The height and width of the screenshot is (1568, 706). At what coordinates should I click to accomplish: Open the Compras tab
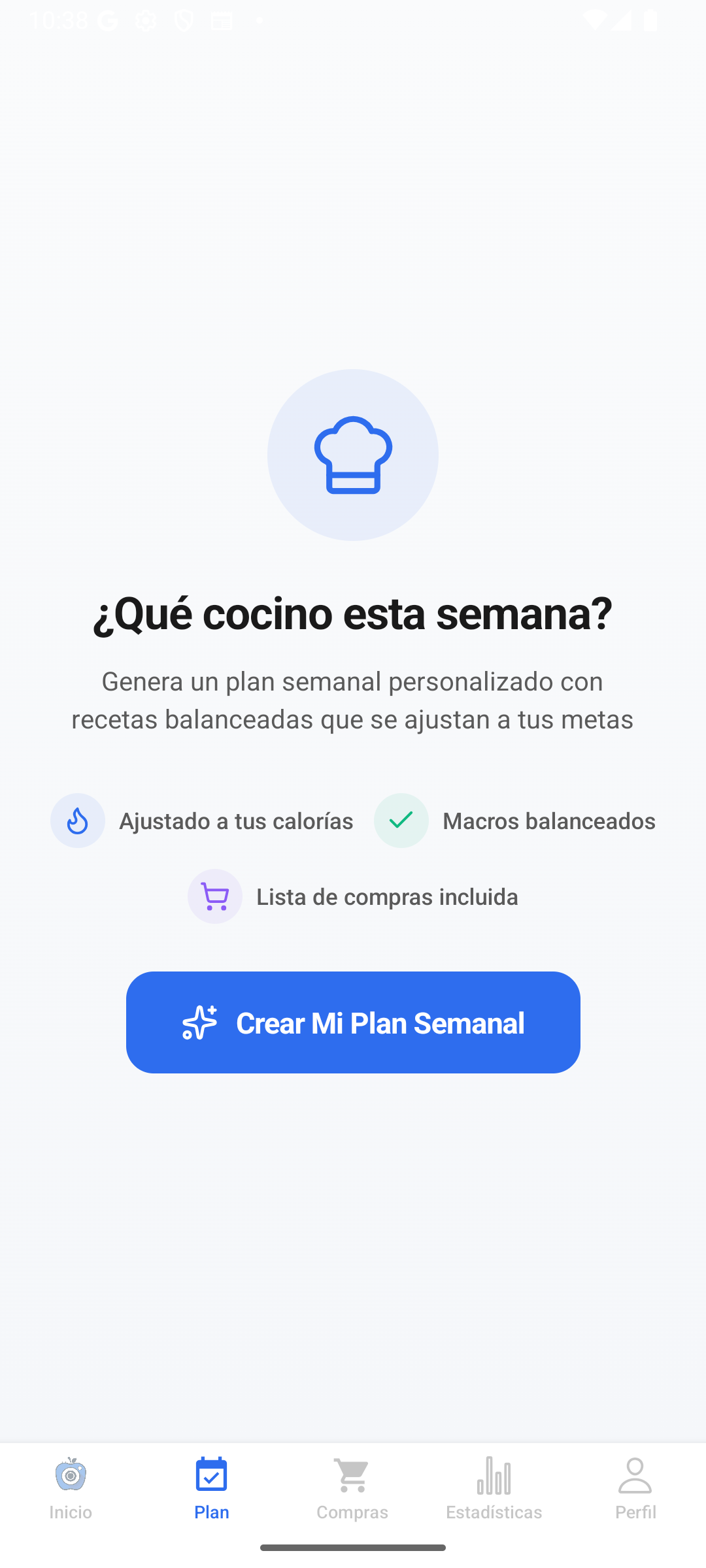coord(352,1496)
